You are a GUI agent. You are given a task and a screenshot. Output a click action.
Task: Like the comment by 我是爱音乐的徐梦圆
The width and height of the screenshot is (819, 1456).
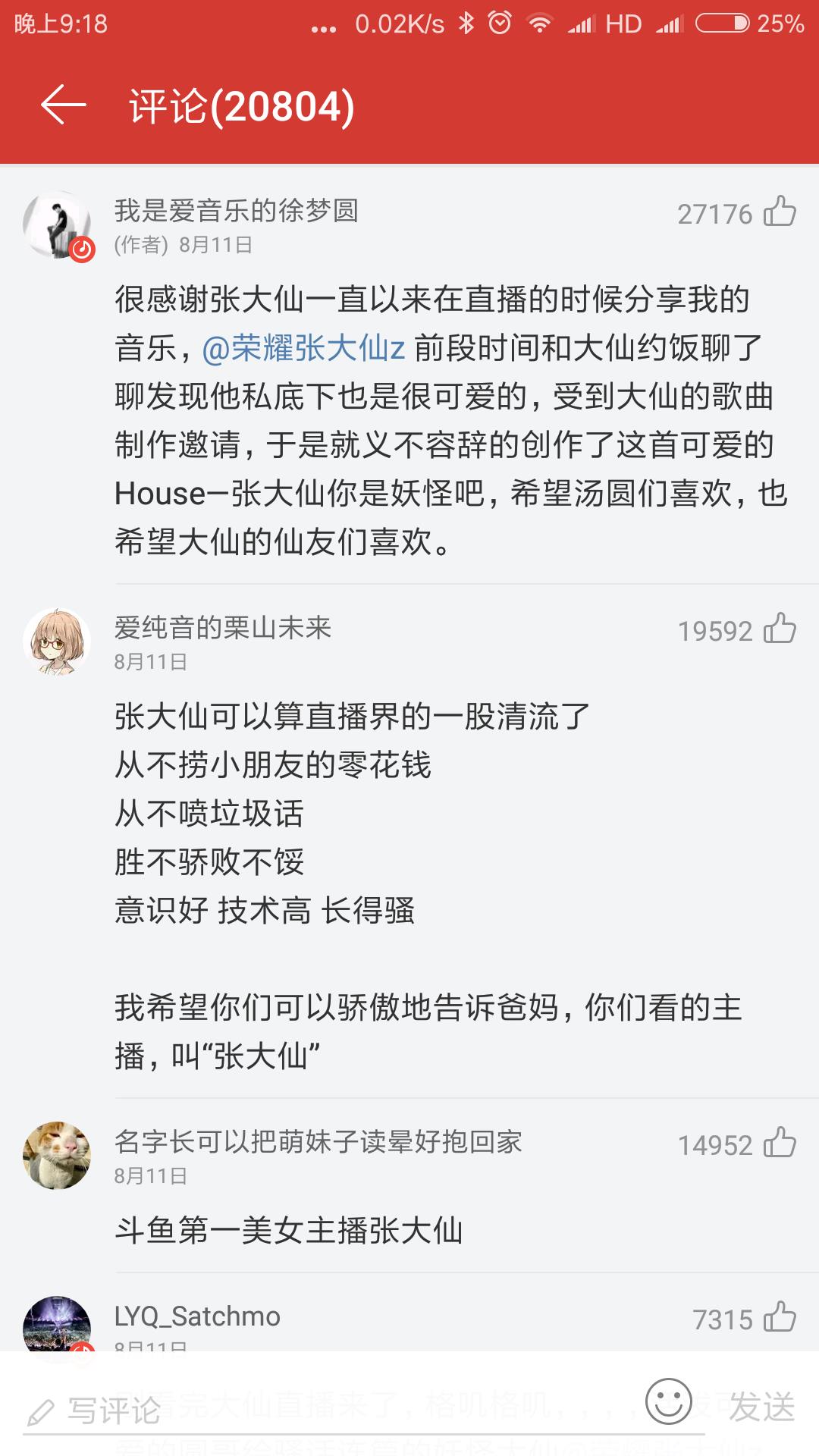click(x=780, y=212)
